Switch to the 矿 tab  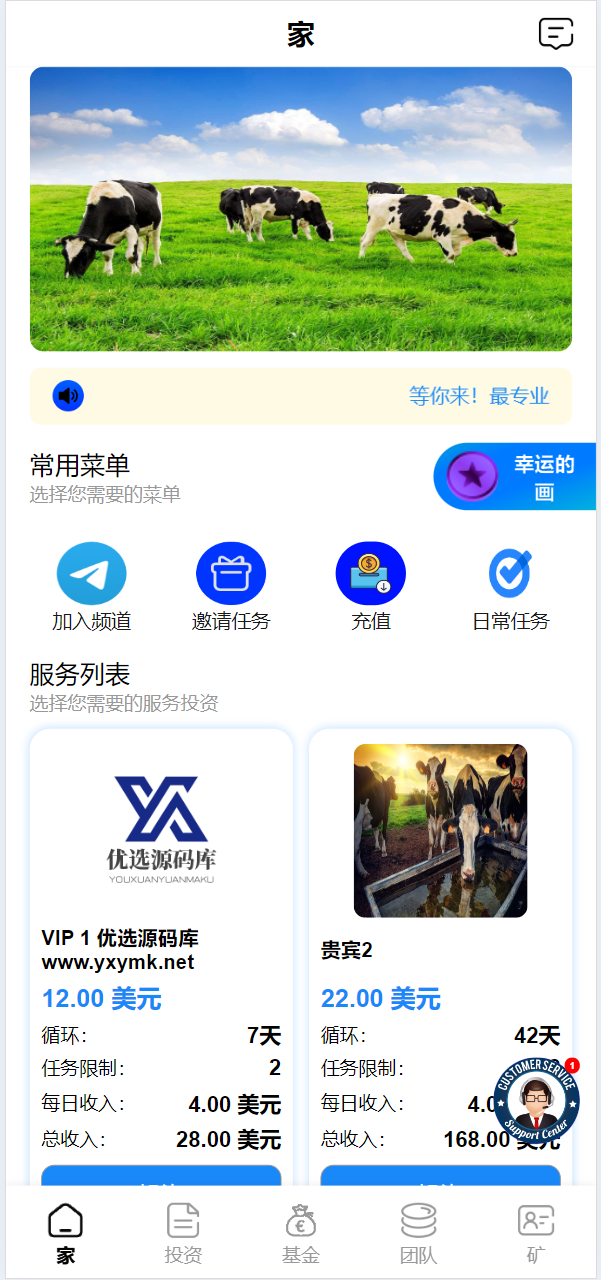(x=536, y=1234)
